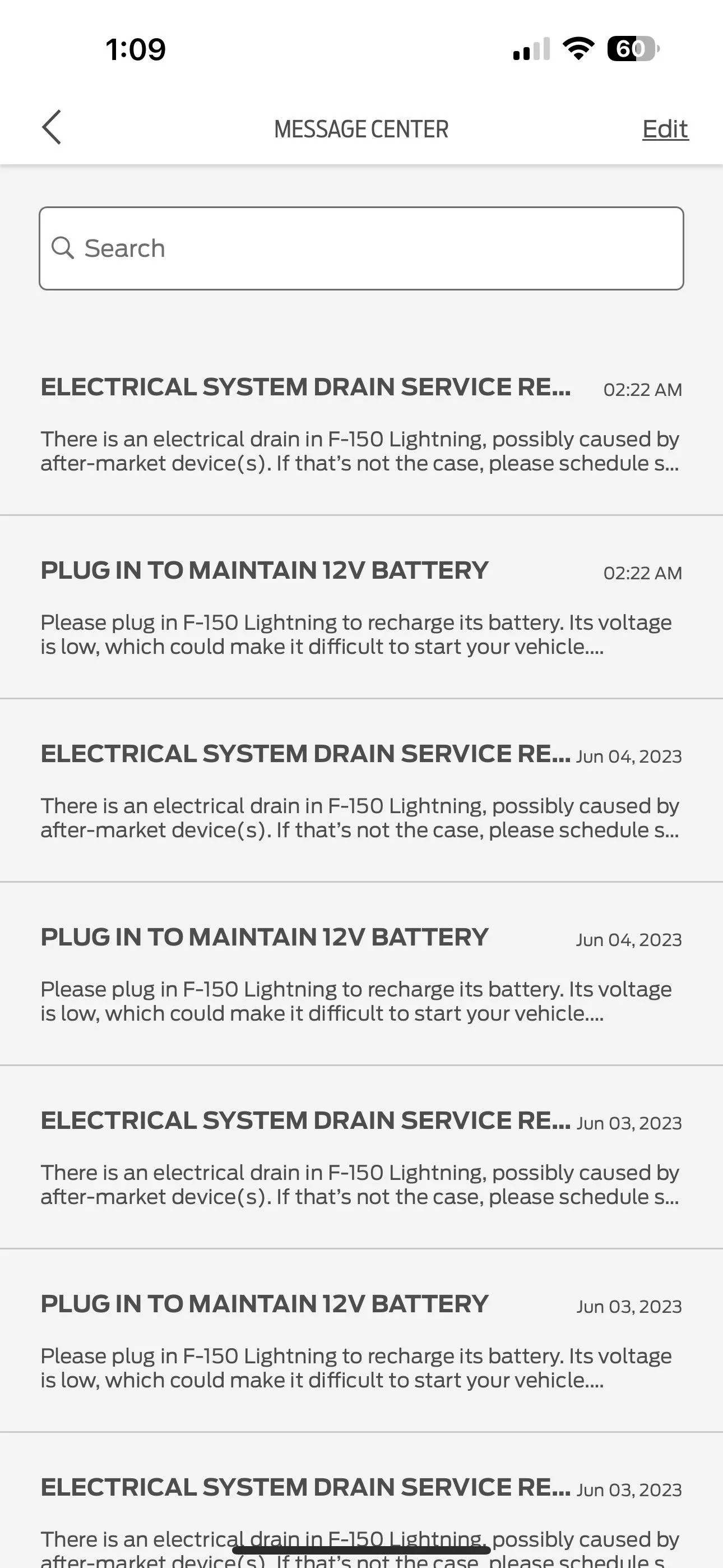Image resolution: width=723 pixels, height=1568 pixels.
Task: Open the Jun 03 Plug In 12V Battery message
Action: point(361,1341)
